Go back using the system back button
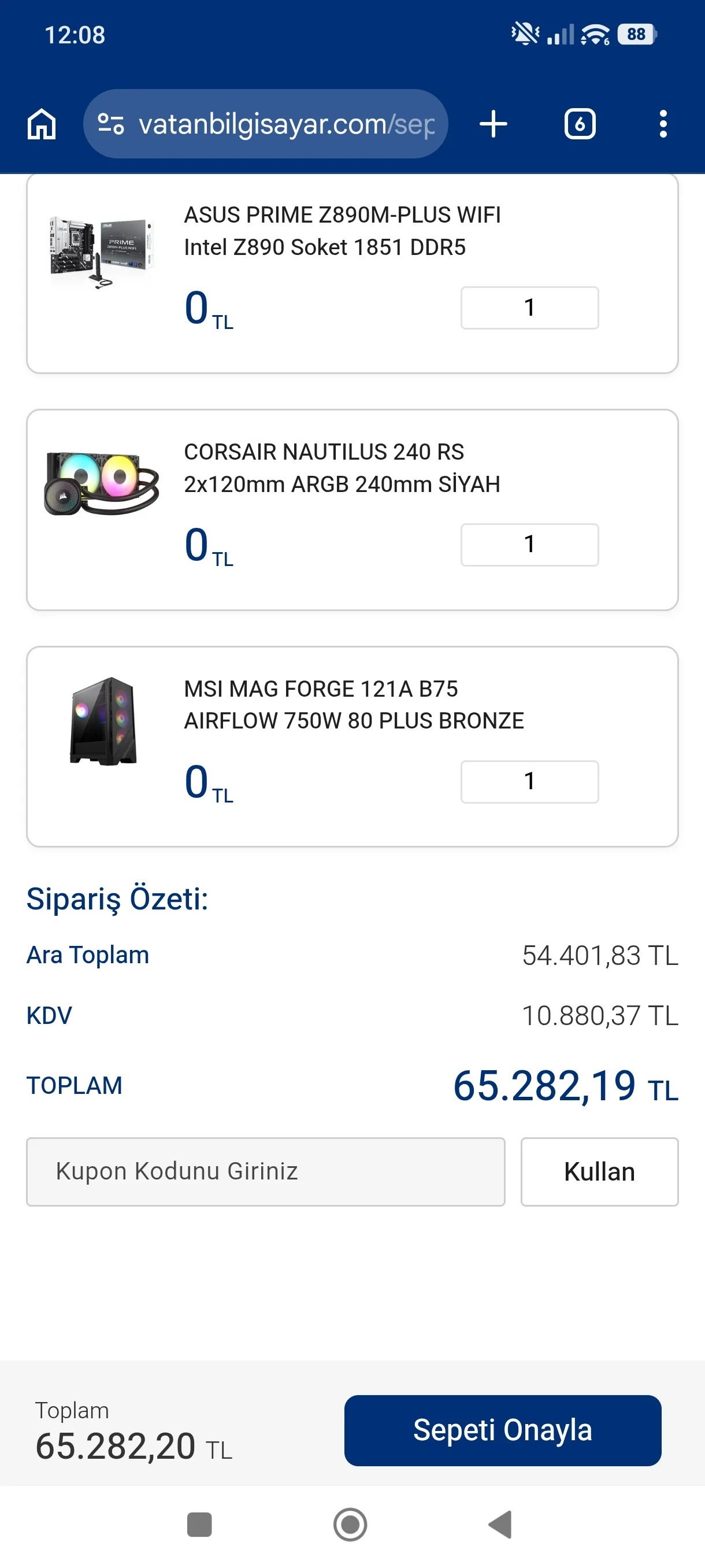This screenshot has width=705, height=1568. point(500,1525)
